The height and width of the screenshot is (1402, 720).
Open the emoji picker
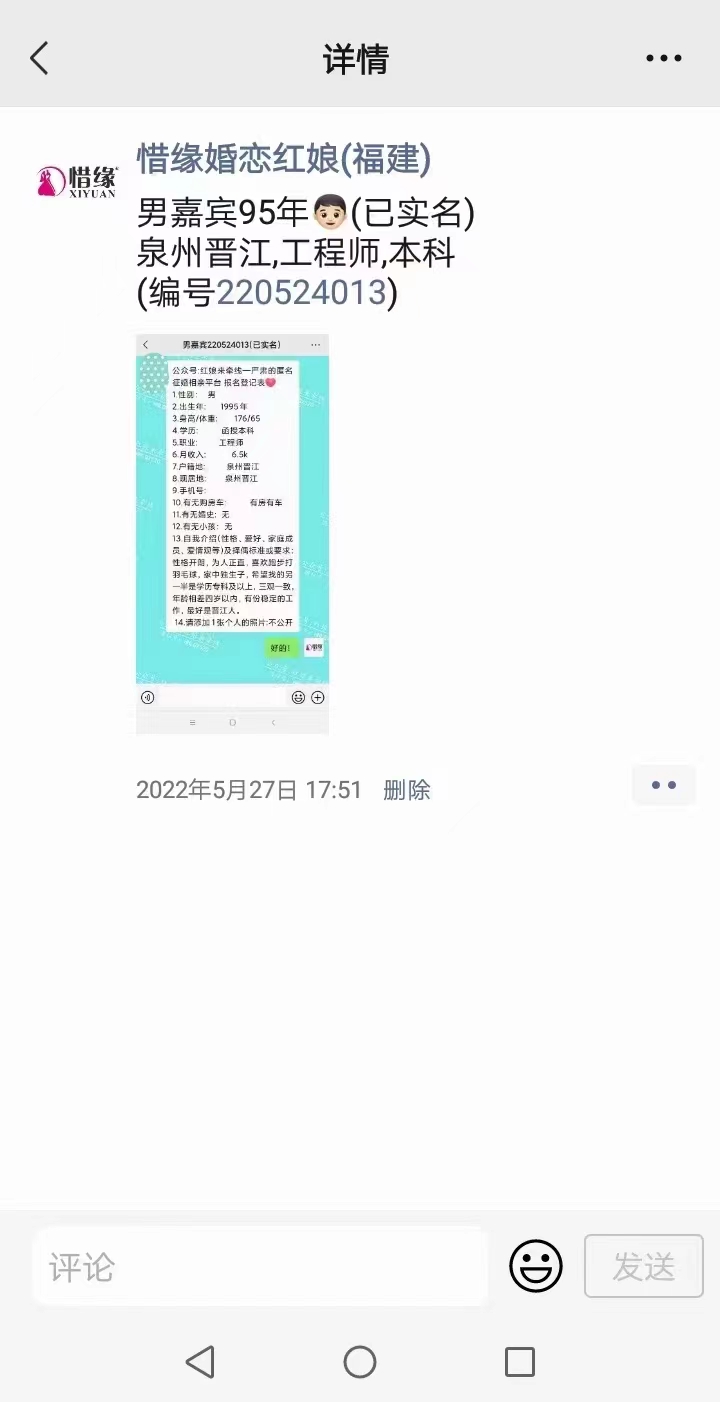[x=536, y=1267]
